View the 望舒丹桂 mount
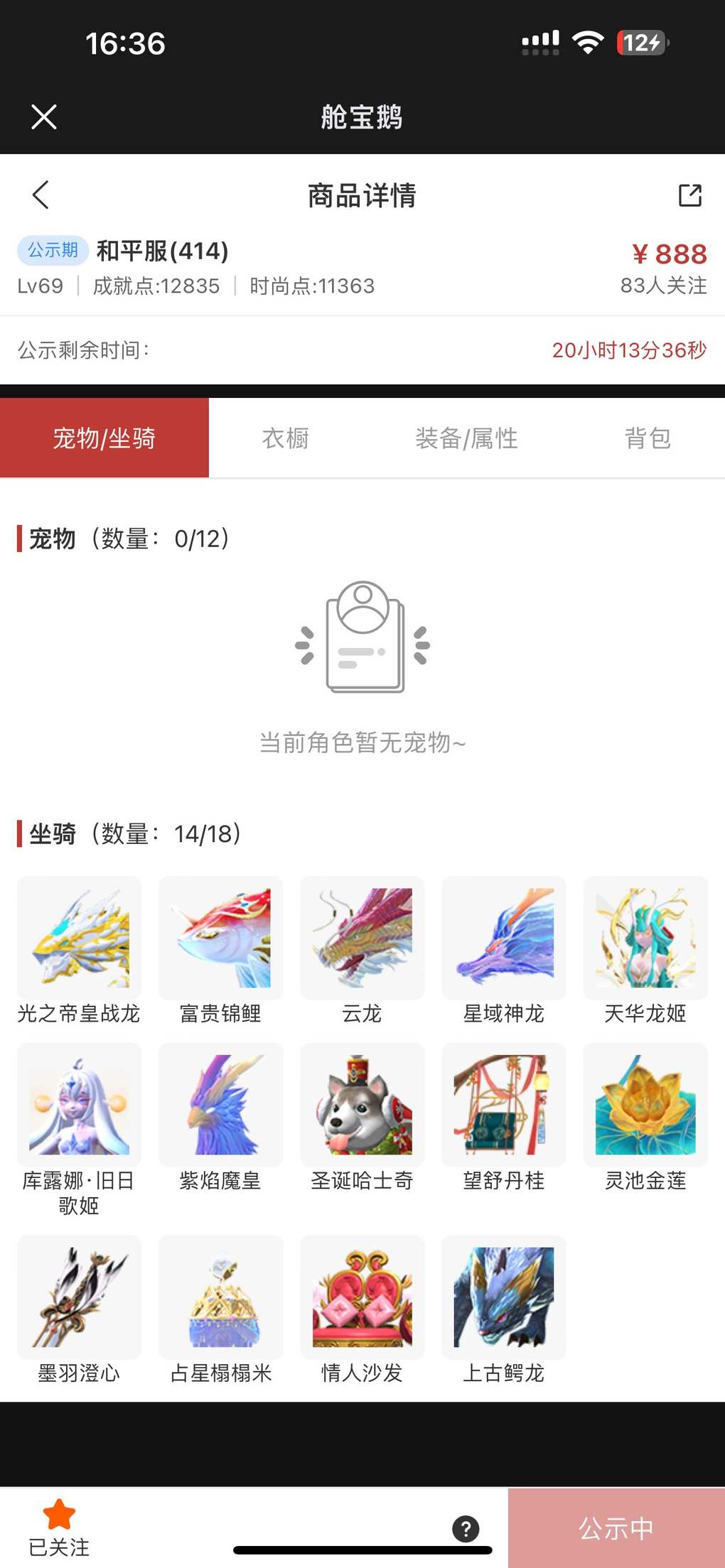725x1568 pixels. coord(504,1105)
